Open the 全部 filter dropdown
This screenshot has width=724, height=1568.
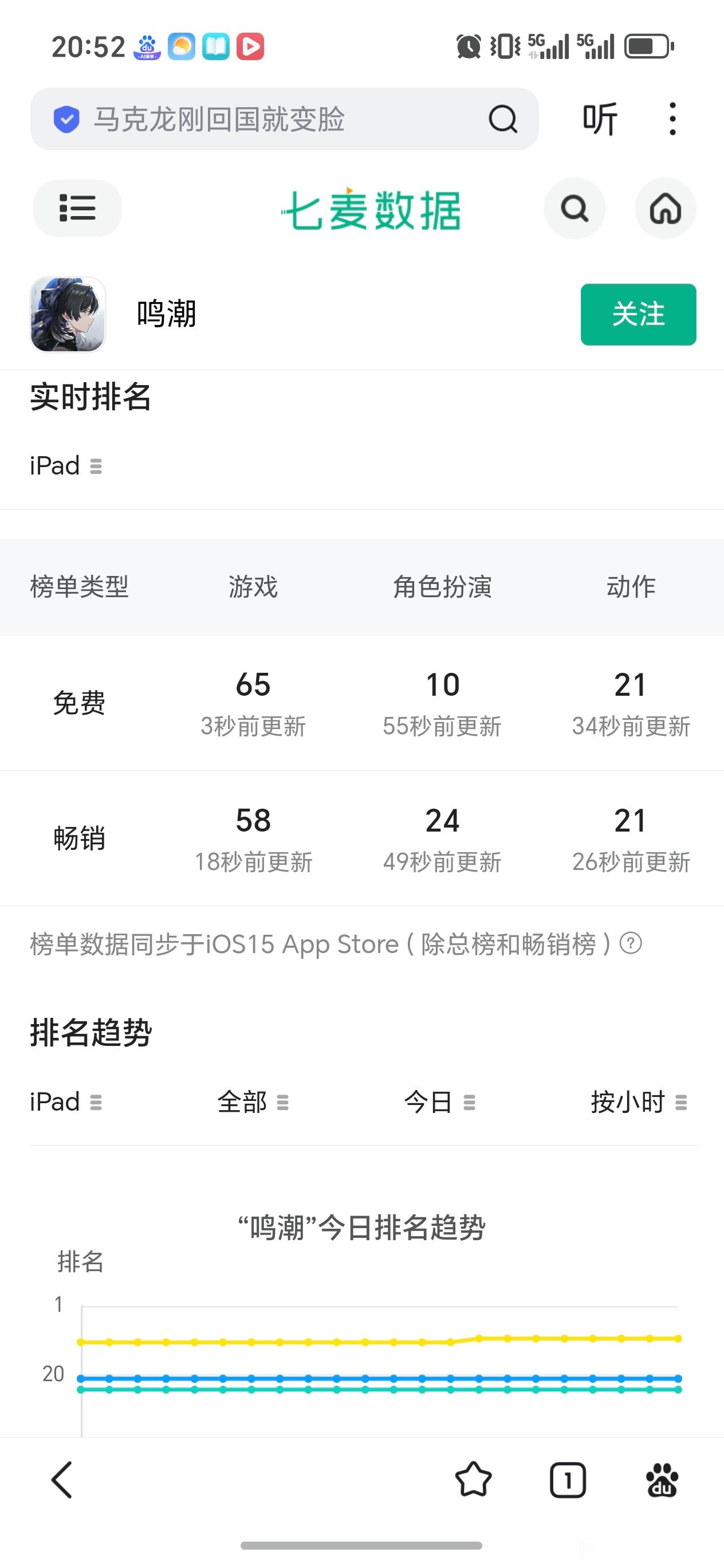[253, 1101]
